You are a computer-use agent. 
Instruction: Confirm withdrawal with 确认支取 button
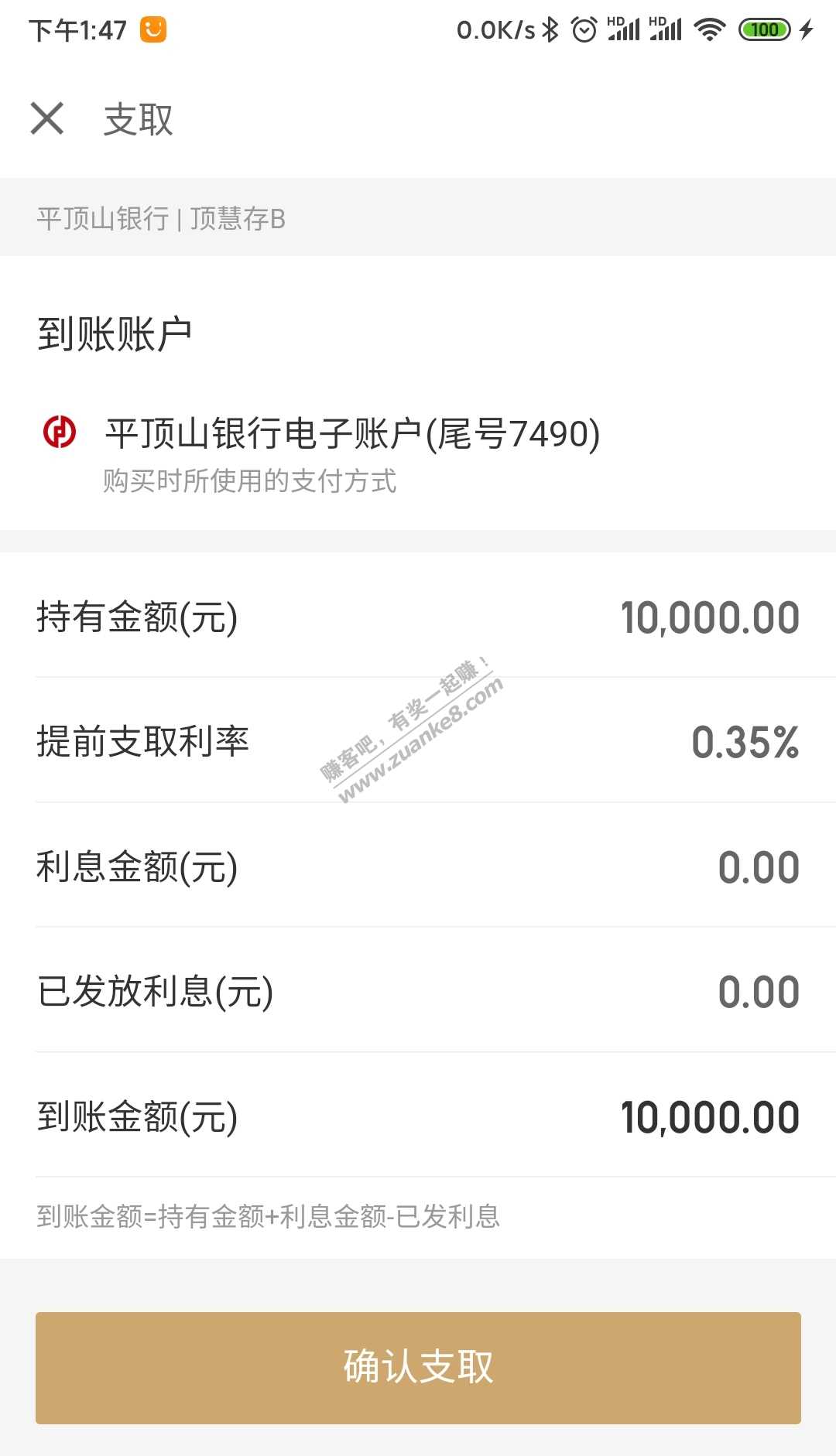click(418, 1367)
